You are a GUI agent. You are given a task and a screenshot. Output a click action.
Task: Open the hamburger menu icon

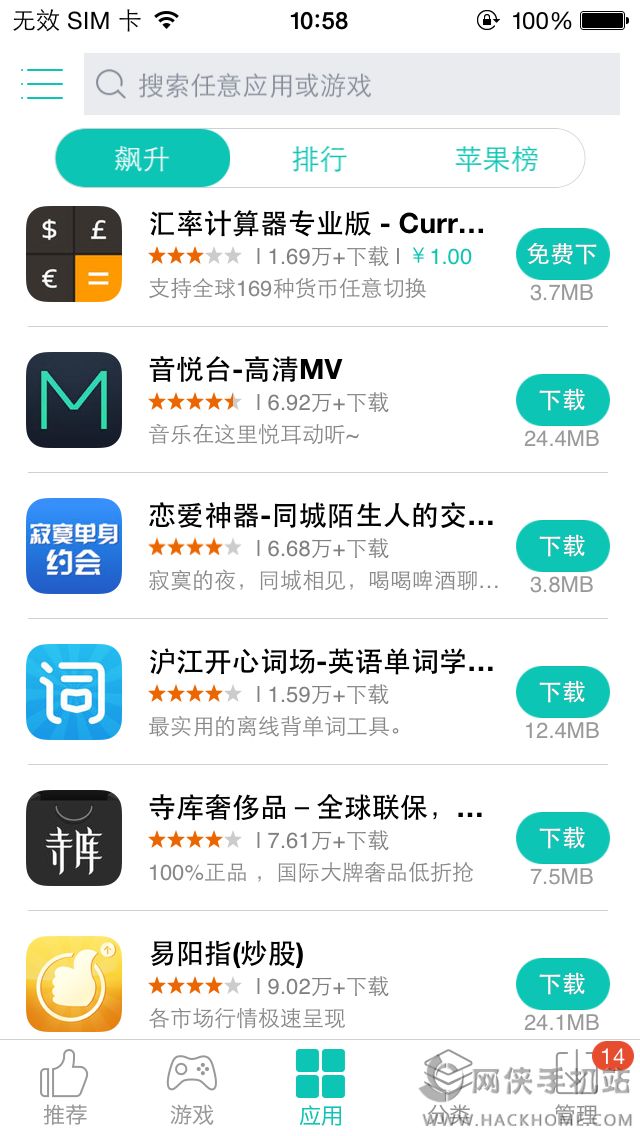click(42, 84)
